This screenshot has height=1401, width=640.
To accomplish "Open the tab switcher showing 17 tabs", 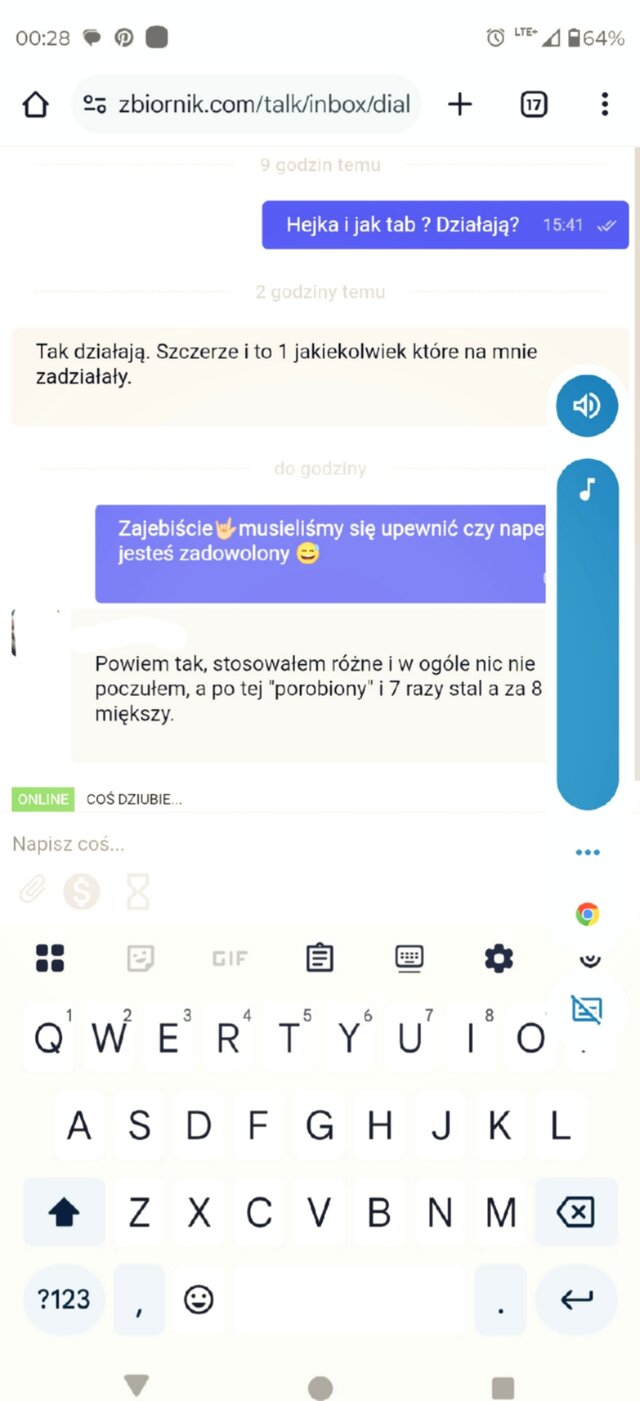I will coord(534,104).
